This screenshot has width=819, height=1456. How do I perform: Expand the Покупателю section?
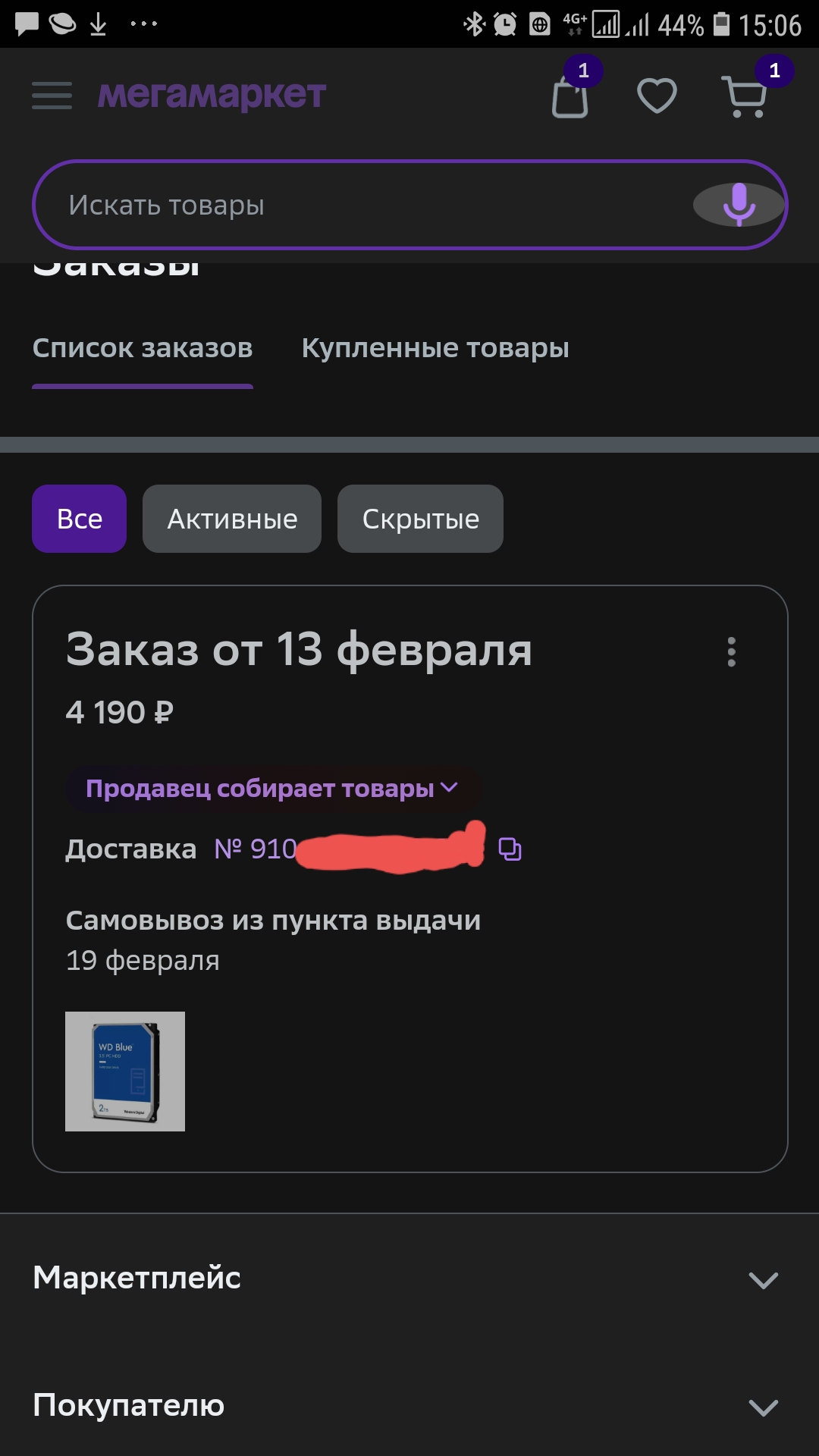409,1406
